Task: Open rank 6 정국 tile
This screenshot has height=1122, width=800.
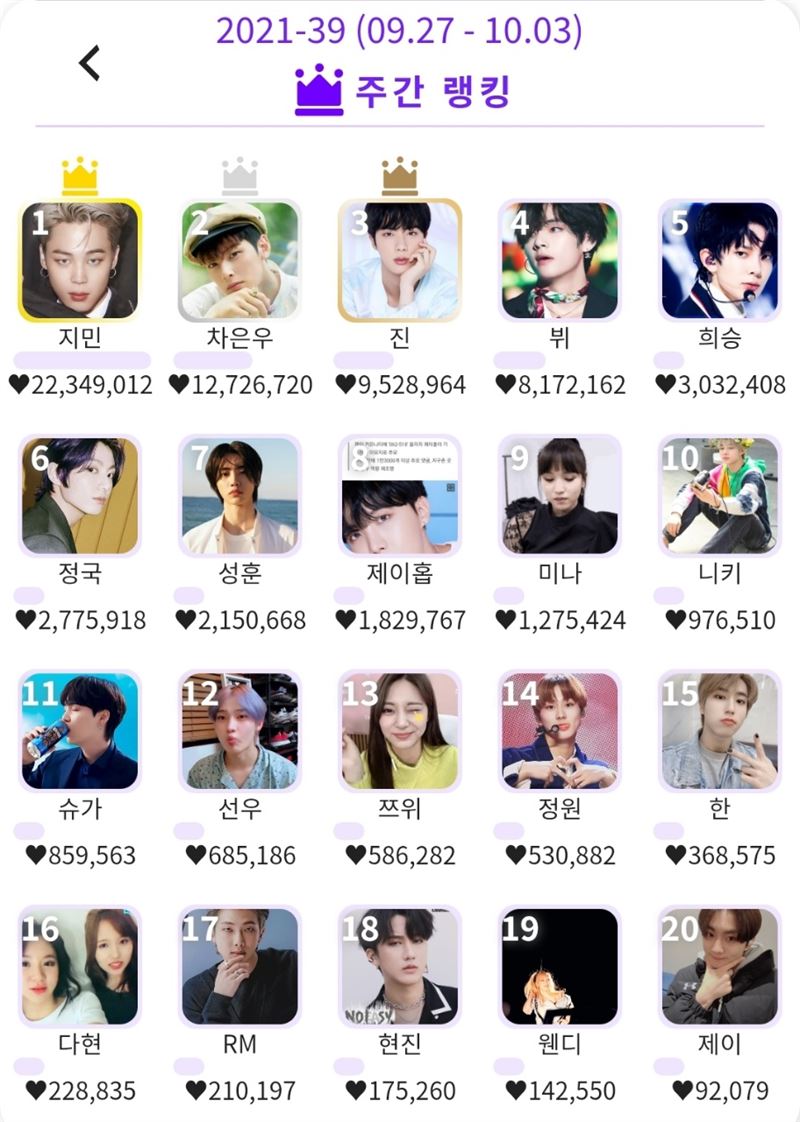Action: tap(80, 496)
